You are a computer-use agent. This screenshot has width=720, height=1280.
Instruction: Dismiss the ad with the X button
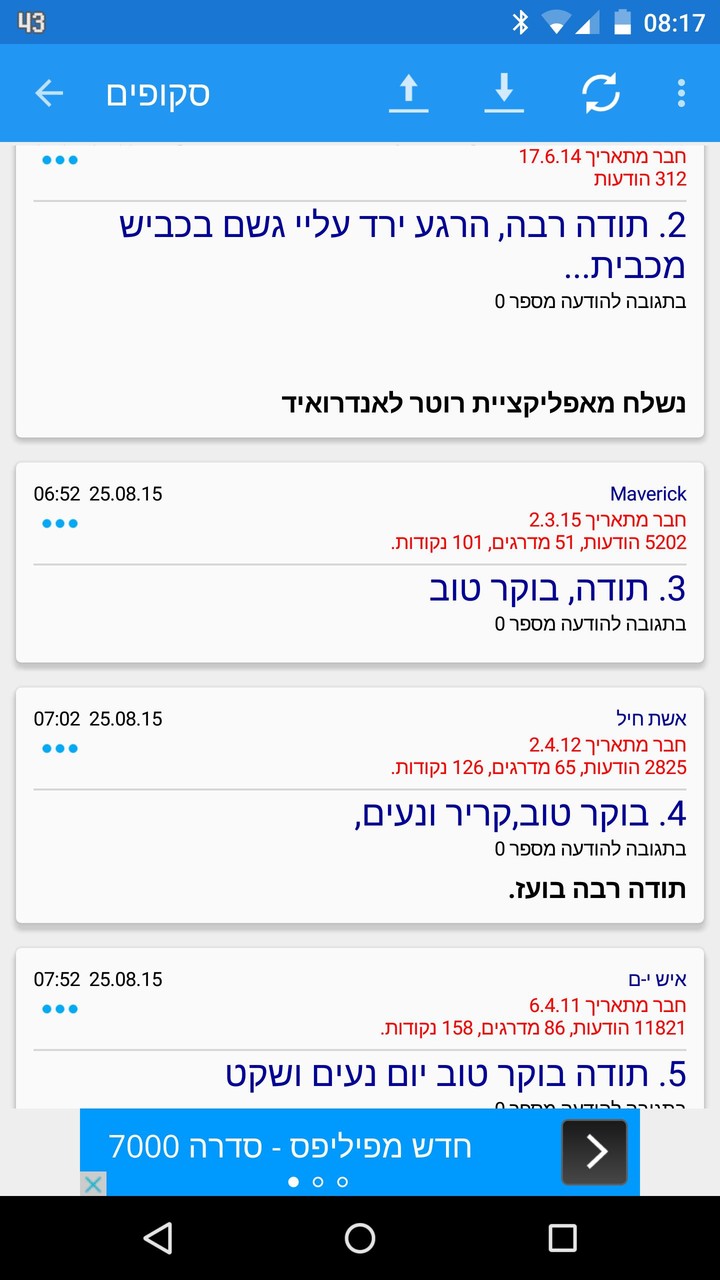click(93, 1183)
